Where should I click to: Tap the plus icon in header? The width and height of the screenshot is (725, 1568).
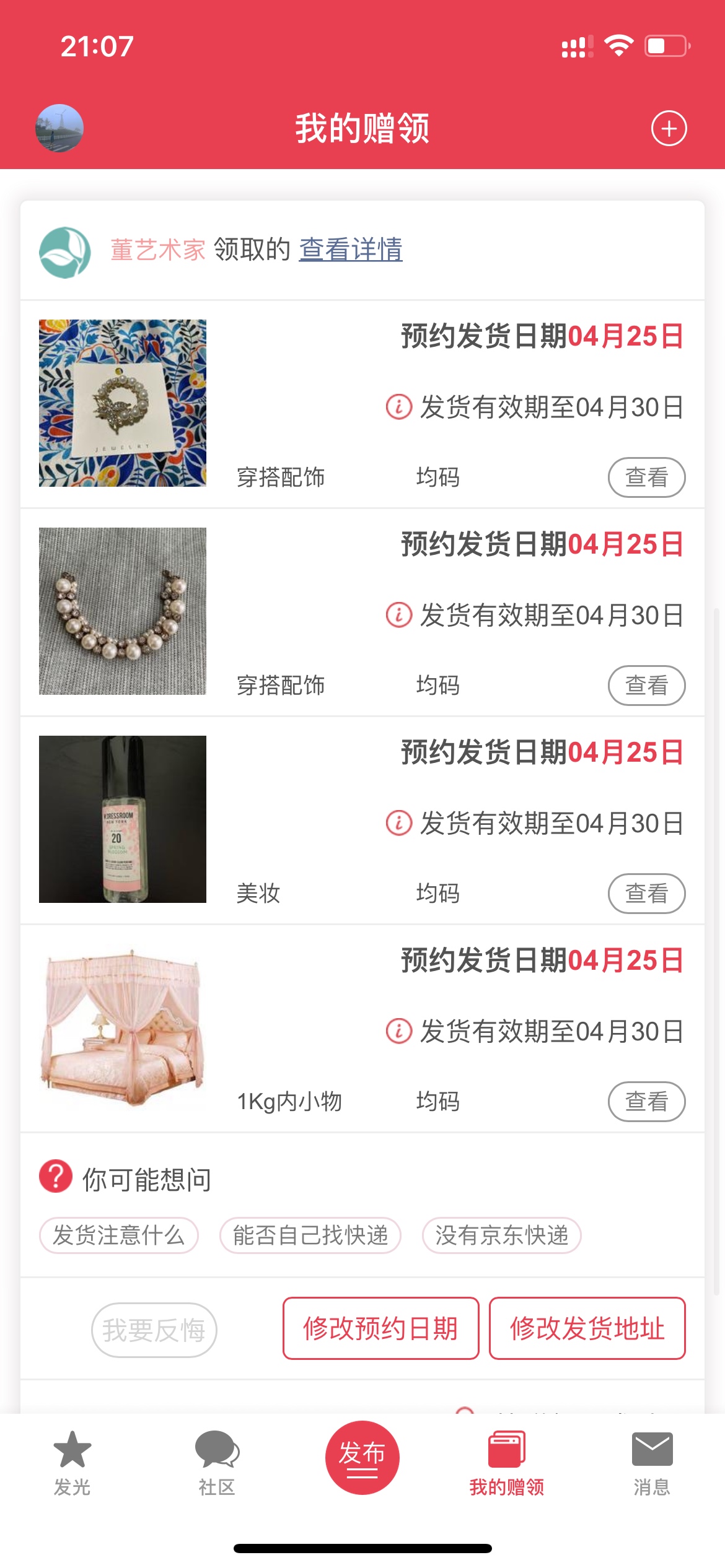pyautogui.click(x=669, y=129)
